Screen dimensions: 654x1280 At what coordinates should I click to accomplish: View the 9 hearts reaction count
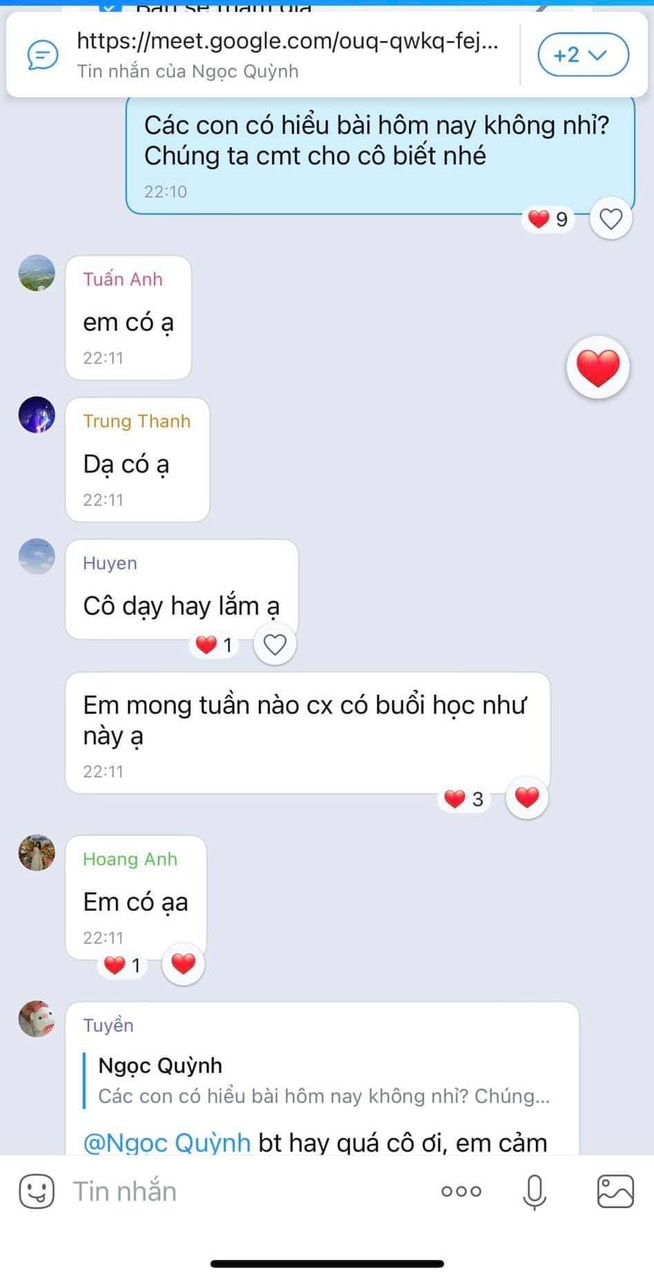[548, 219]
